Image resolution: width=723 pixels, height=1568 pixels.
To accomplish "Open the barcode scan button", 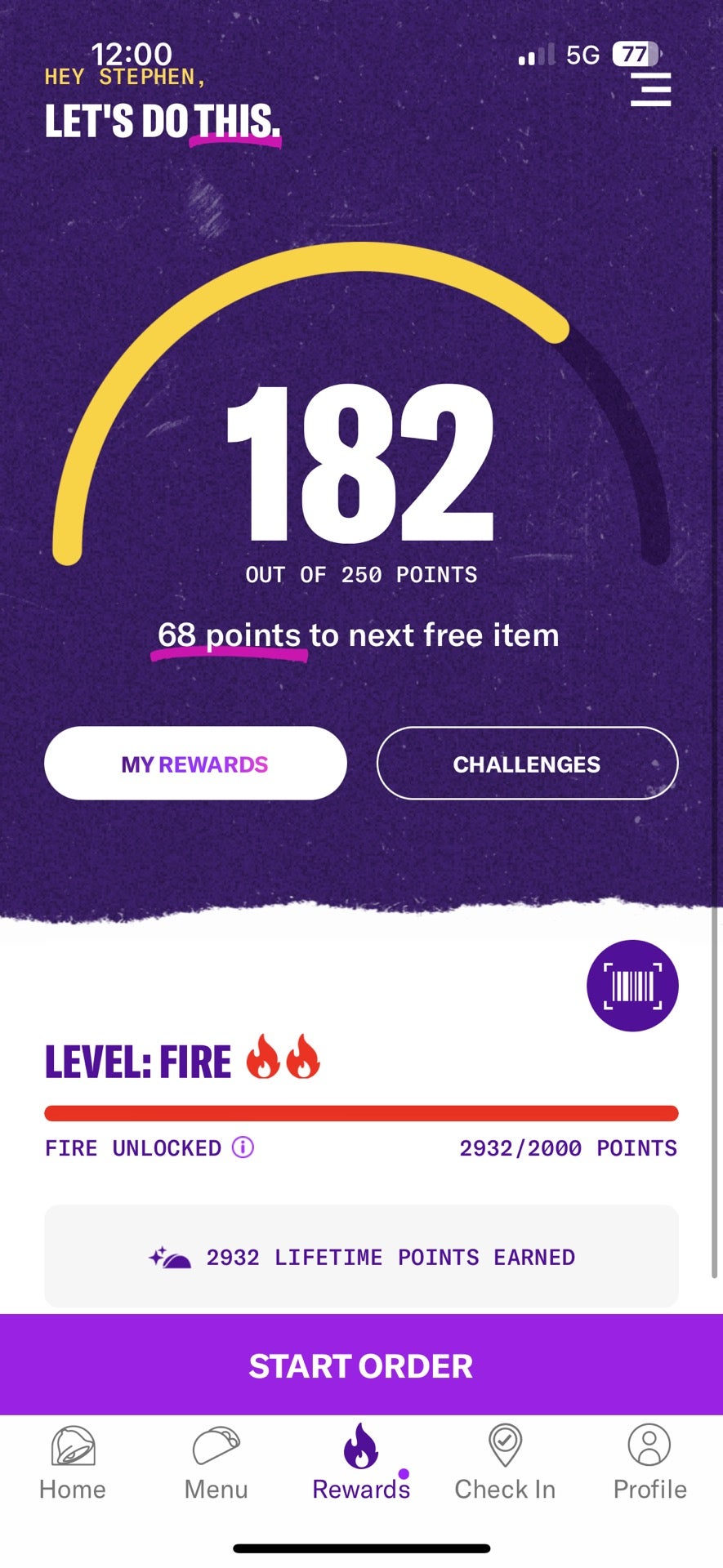I will [x=632, y=986].
